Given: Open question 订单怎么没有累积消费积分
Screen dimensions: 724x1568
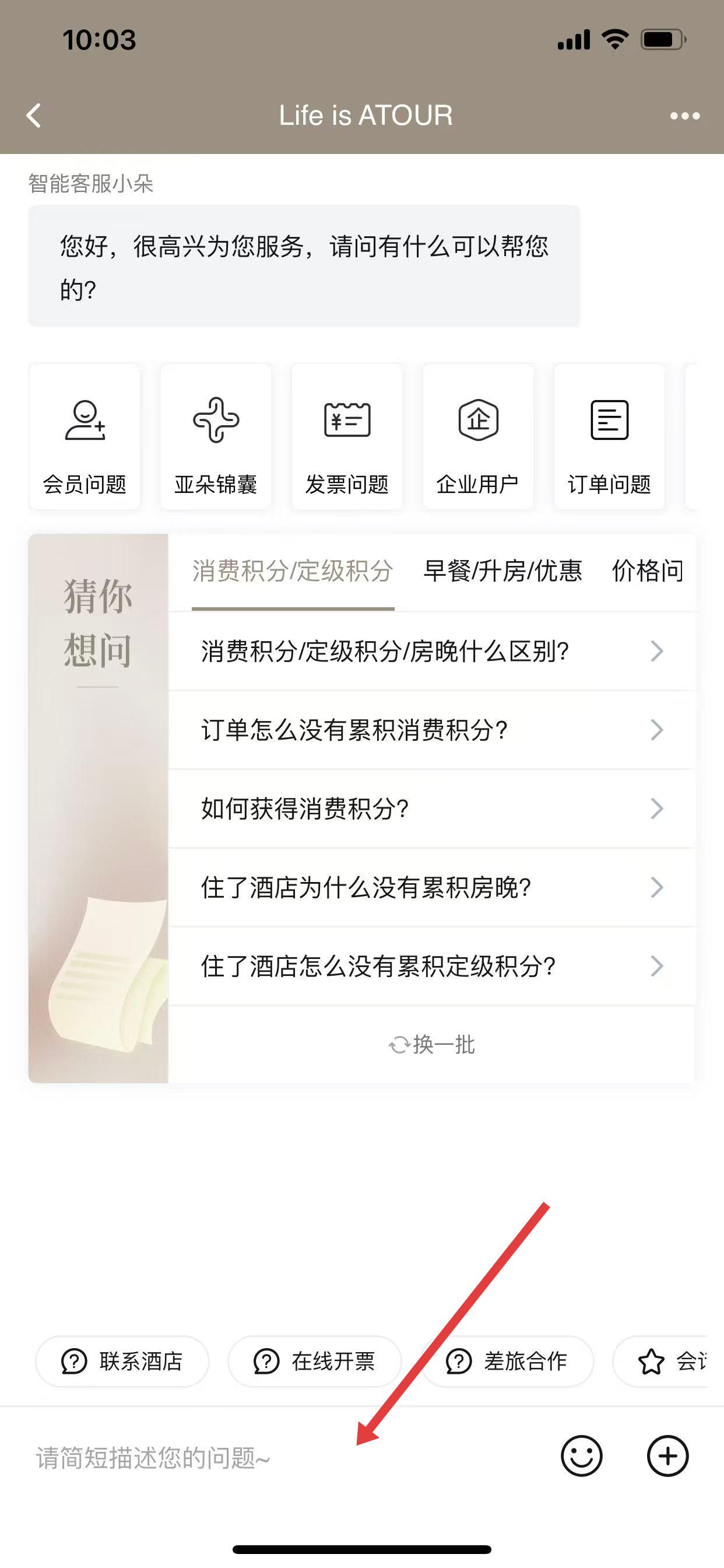Looking at the screenshot, I should (431, 730).
